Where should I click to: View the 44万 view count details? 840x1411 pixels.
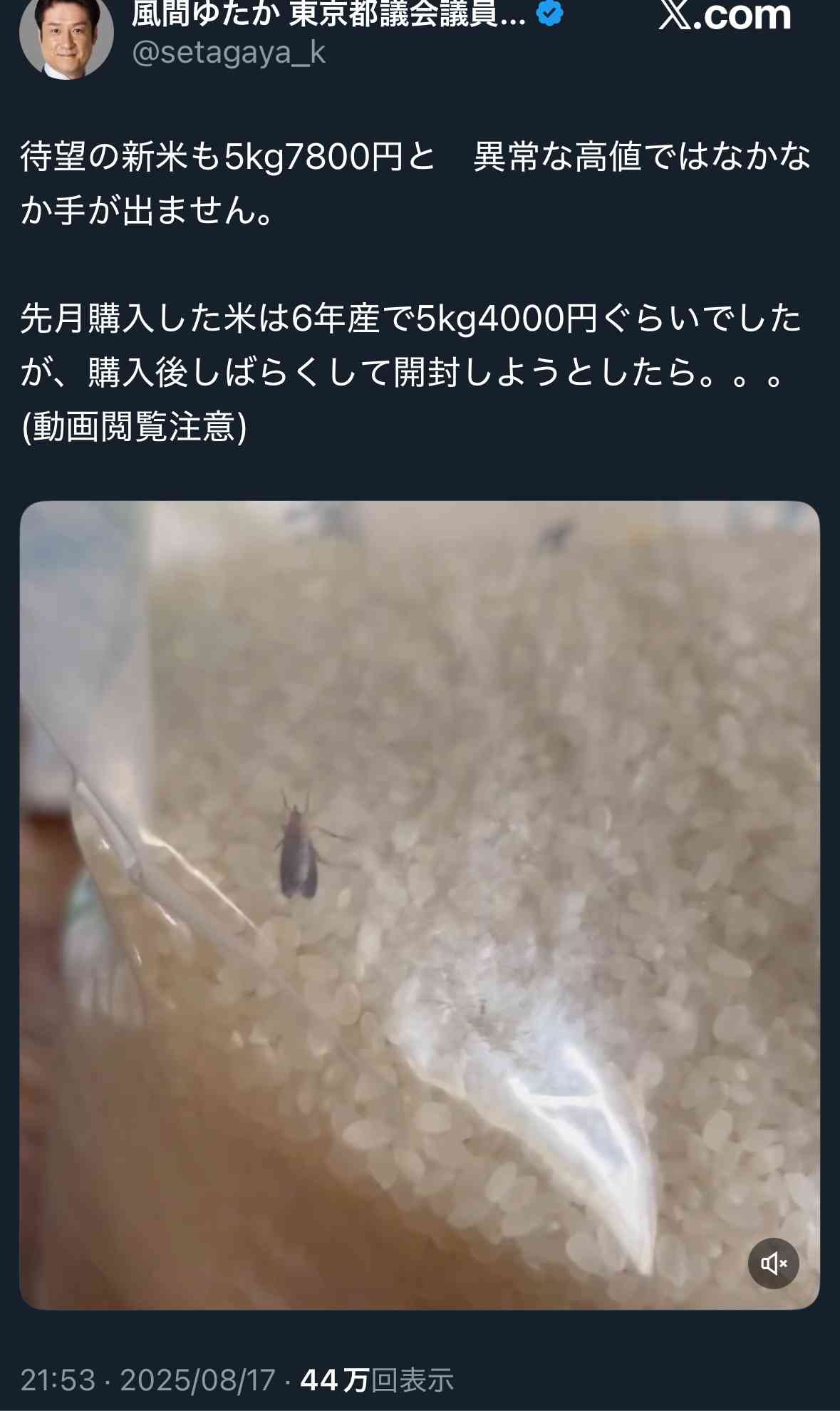376,1380
